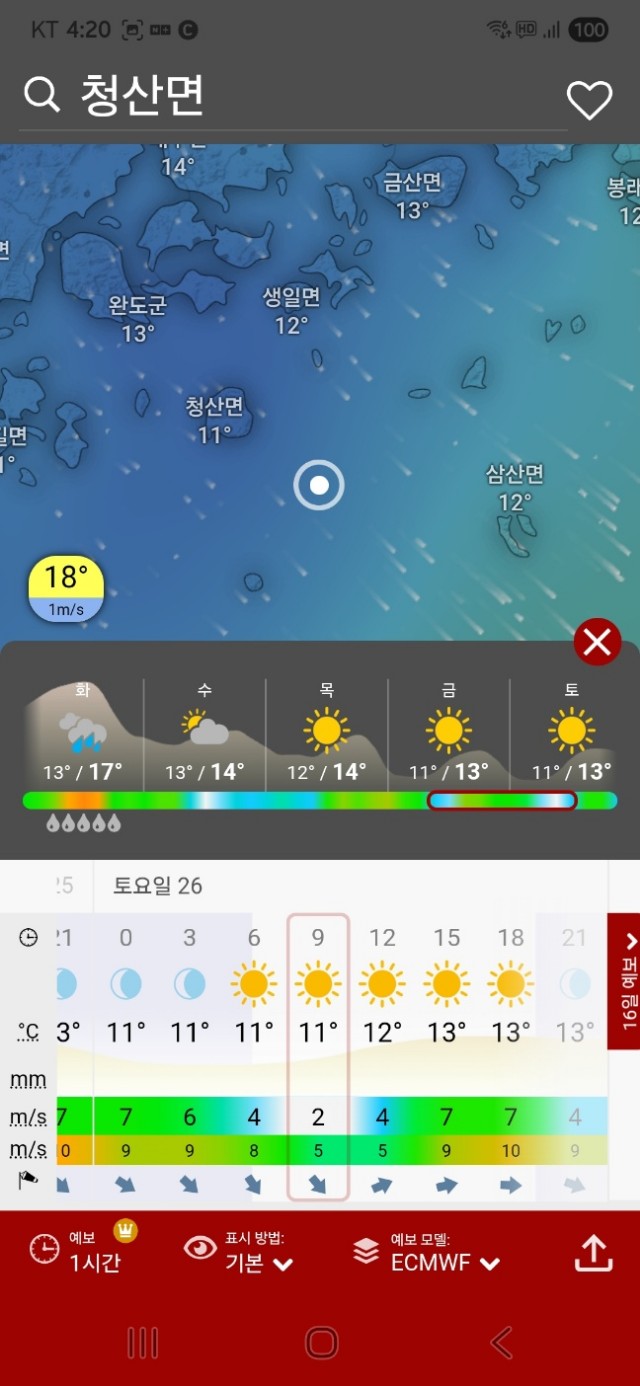Select 수 (Wednesday) in the daily forecast
Screen dimensions: 640x1386
coord(205,735)
